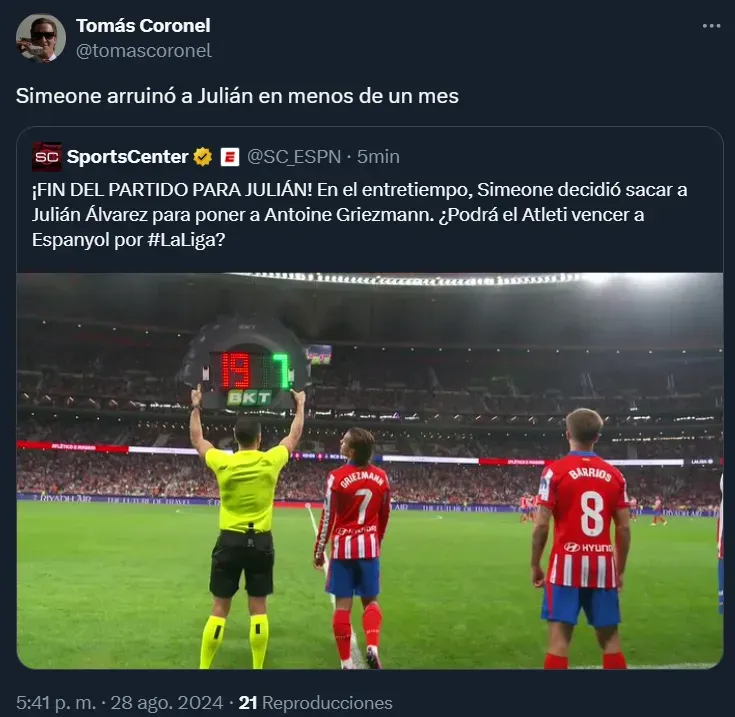Open the tweet's three-dot overflow menu
This screenshot has height=717, width=735.
coord(711,27)
